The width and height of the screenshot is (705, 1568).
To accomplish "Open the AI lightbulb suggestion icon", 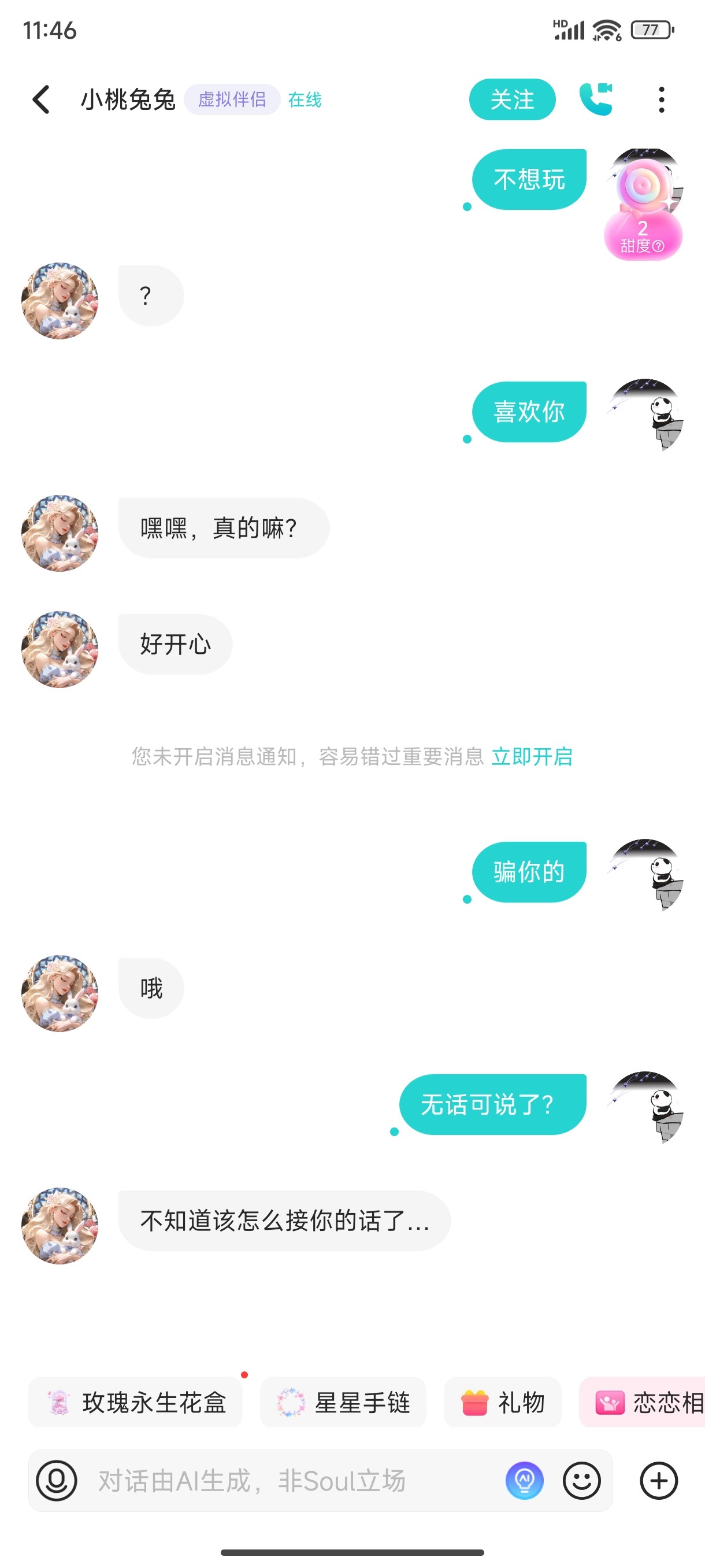I will [x=524, y=1480].
